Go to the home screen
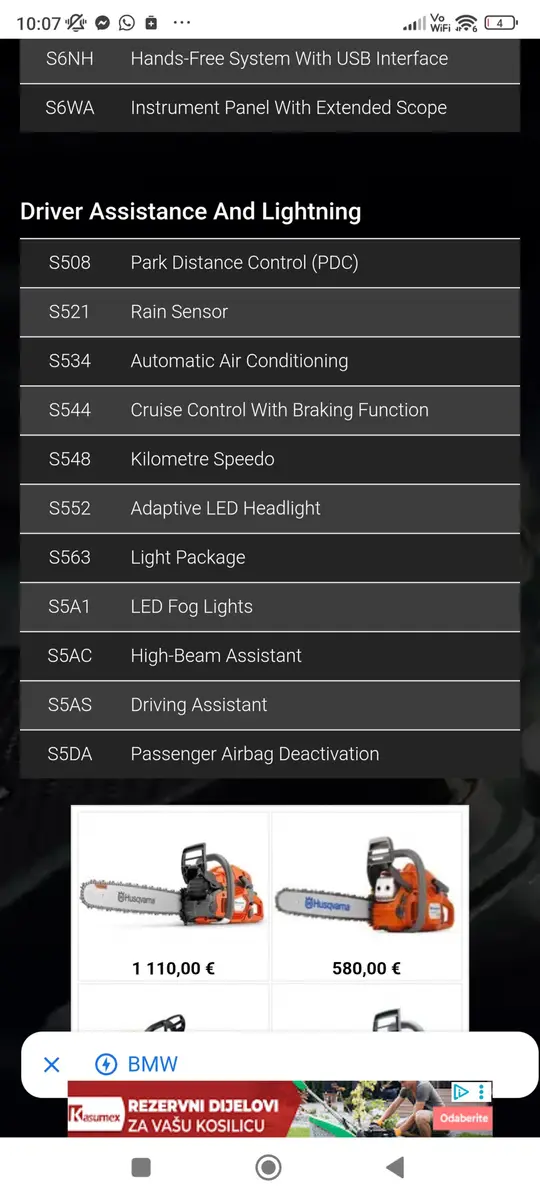The image size is (540, 1200). pos(268,1167)
